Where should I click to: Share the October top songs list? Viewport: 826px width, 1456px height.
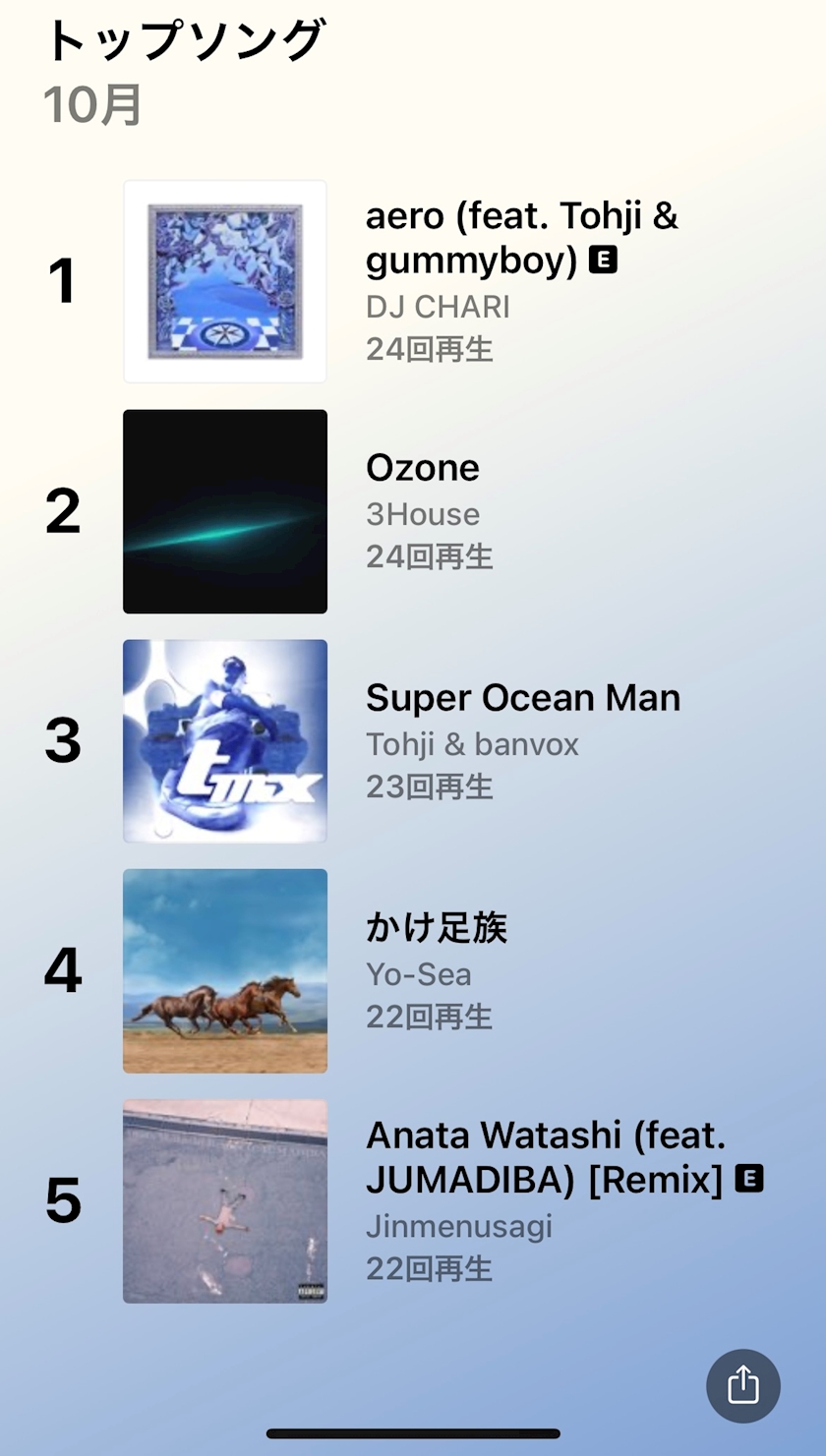point(743,1385)
